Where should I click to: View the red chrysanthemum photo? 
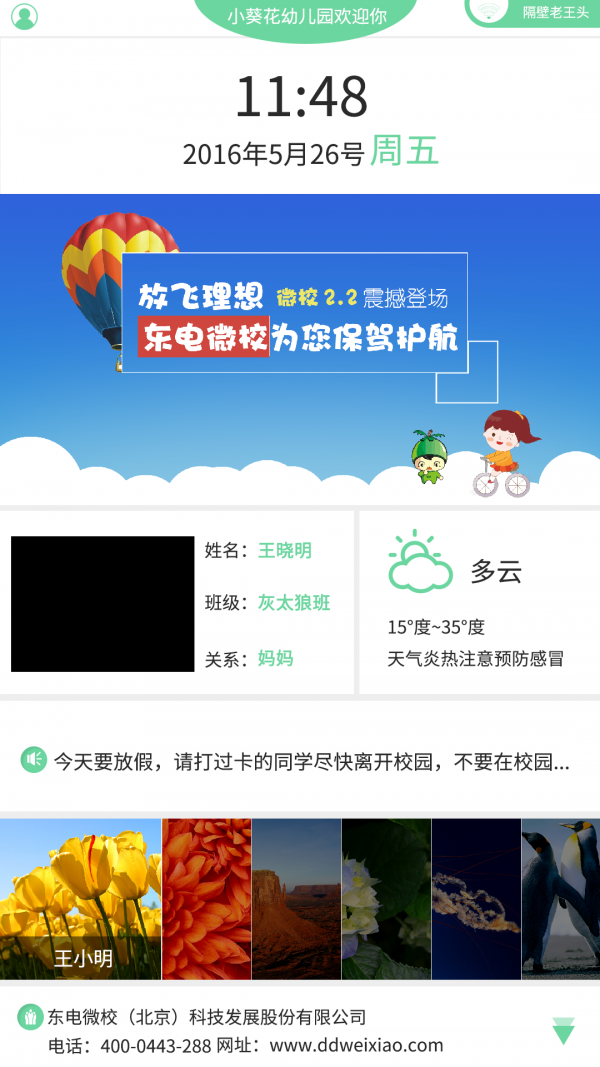206,898
